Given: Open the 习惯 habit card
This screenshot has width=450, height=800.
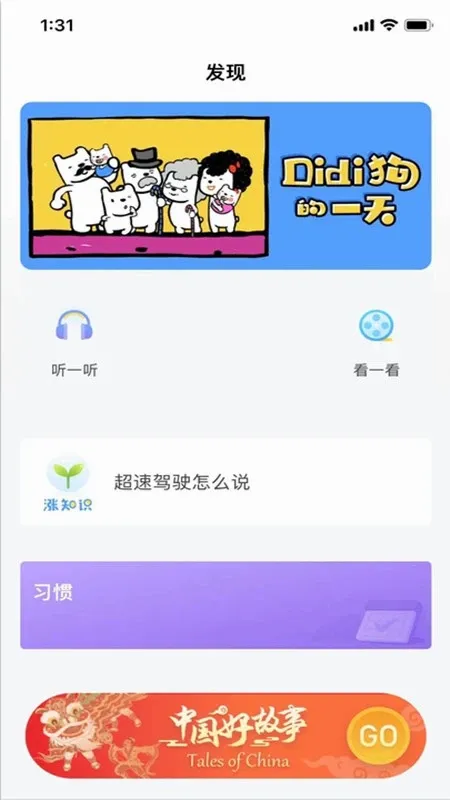Looking at the screenshot, I should tap(226, 605).
